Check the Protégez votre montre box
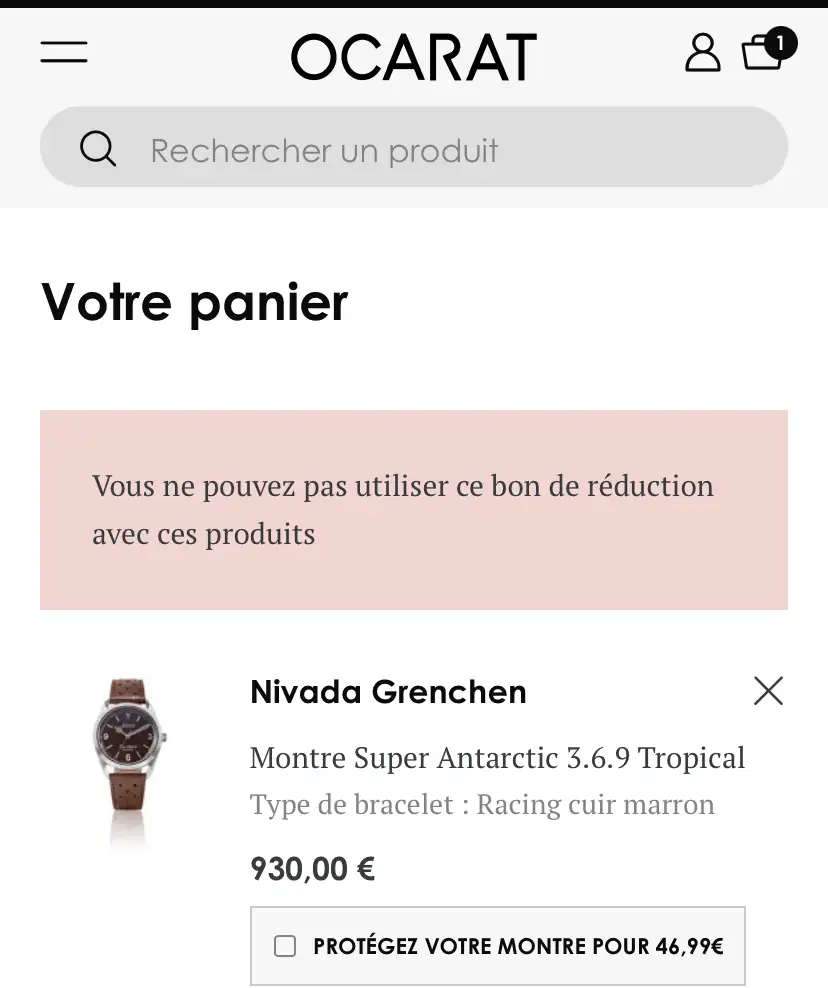Screen dimensions: 828x988 click(x=285, y=946)
